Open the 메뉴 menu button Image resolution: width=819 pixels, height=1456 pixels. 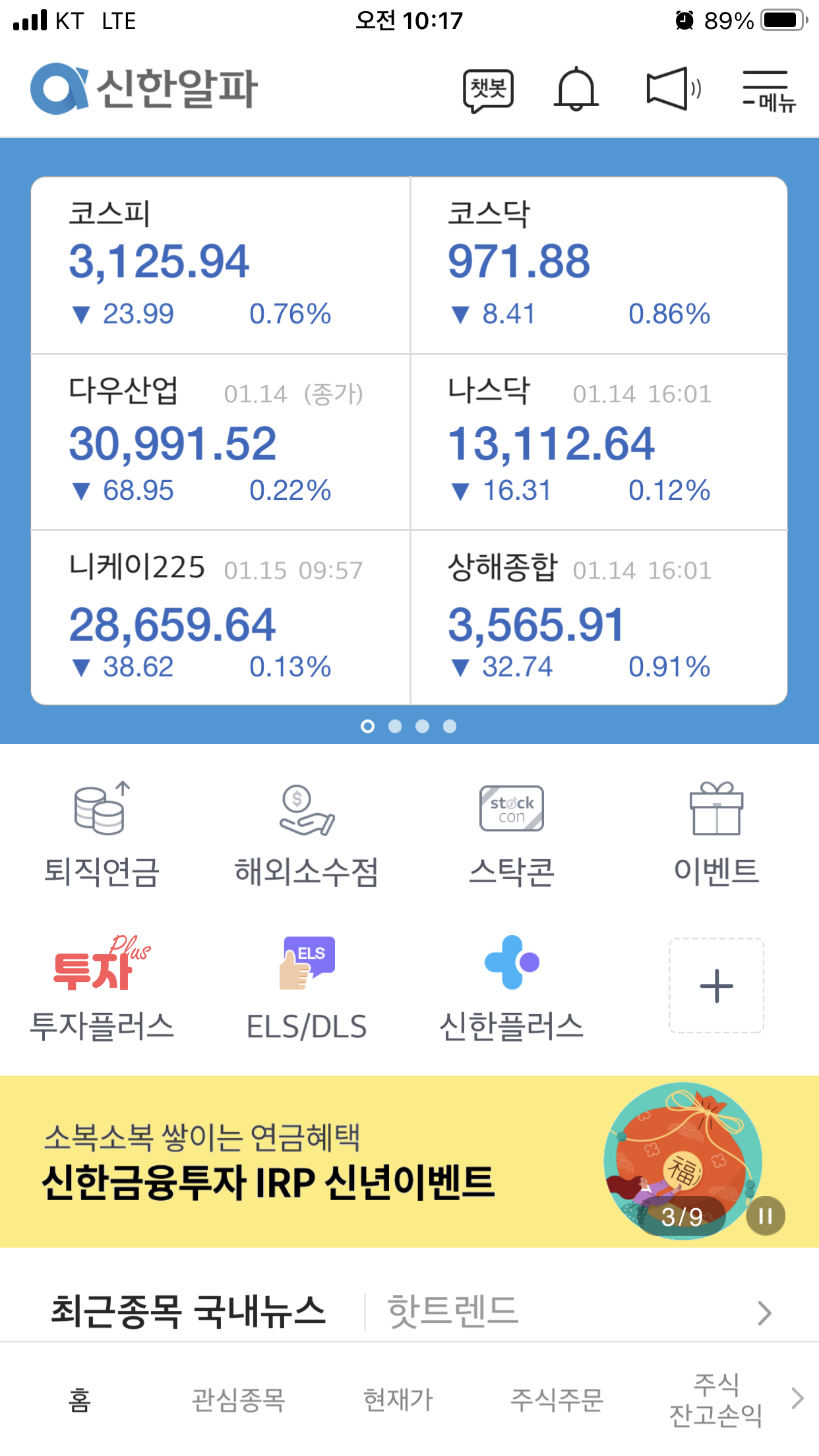[x=768, y=90]
